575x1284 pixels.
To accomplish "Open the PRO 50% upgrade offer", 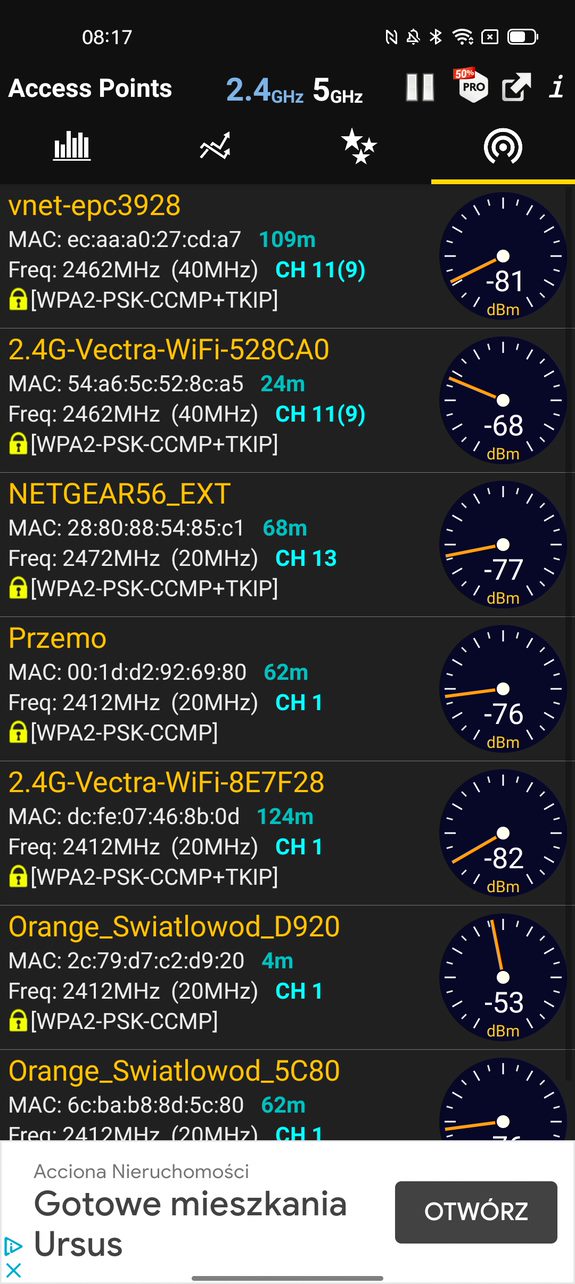I will point(473,87).
